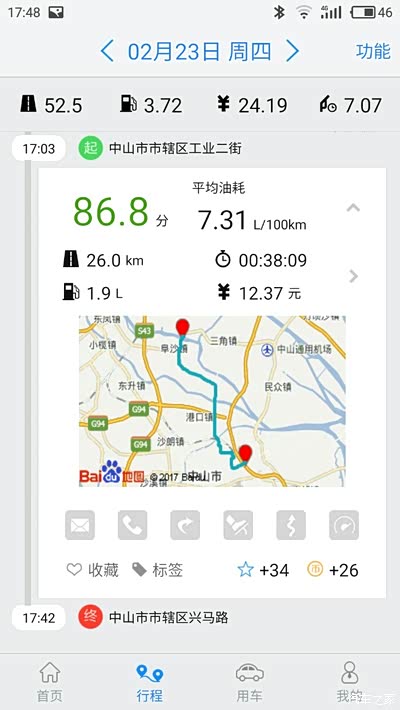Switch to the 首页 home tab
This screenshot has height=710, width=400.
[50, 681]
